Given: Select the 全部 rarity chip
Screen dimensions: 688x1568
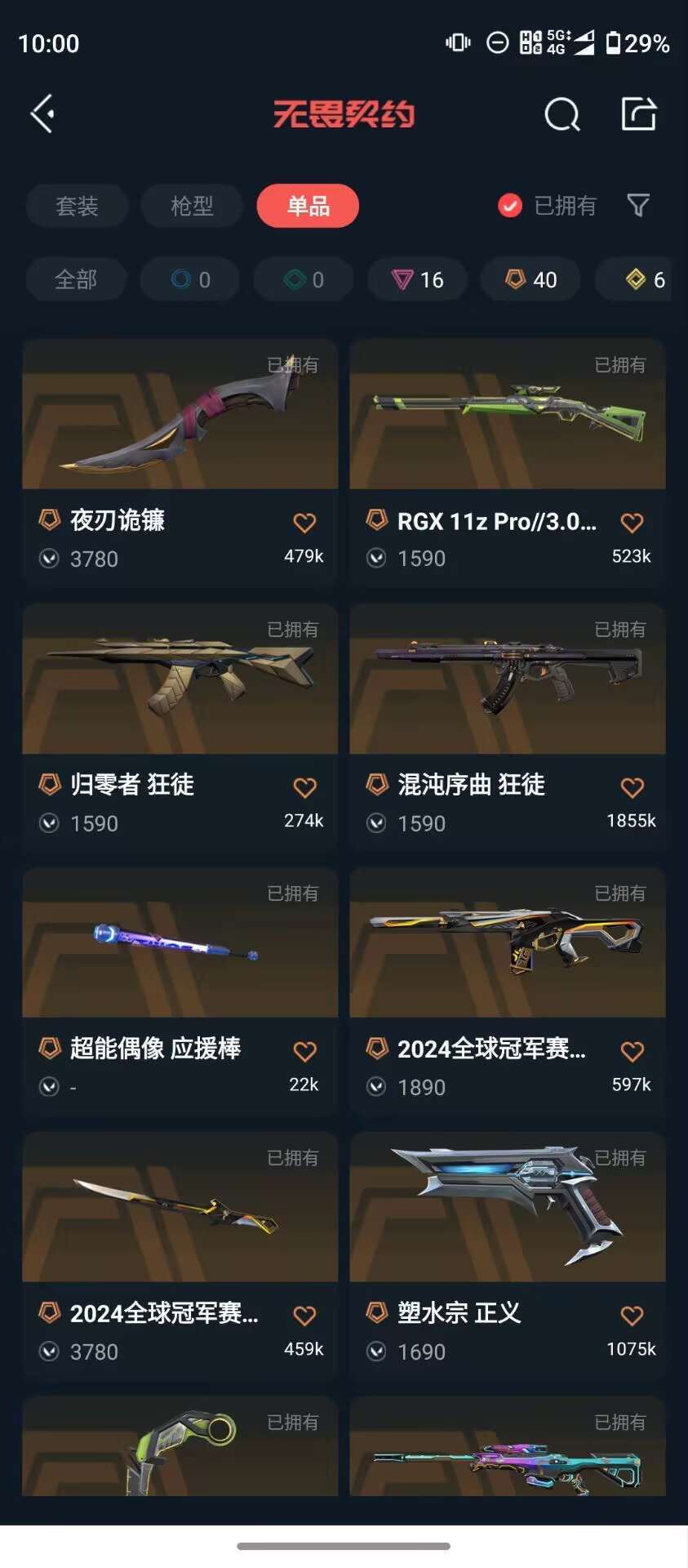Looking at the screenshot, I should (76, 280).
